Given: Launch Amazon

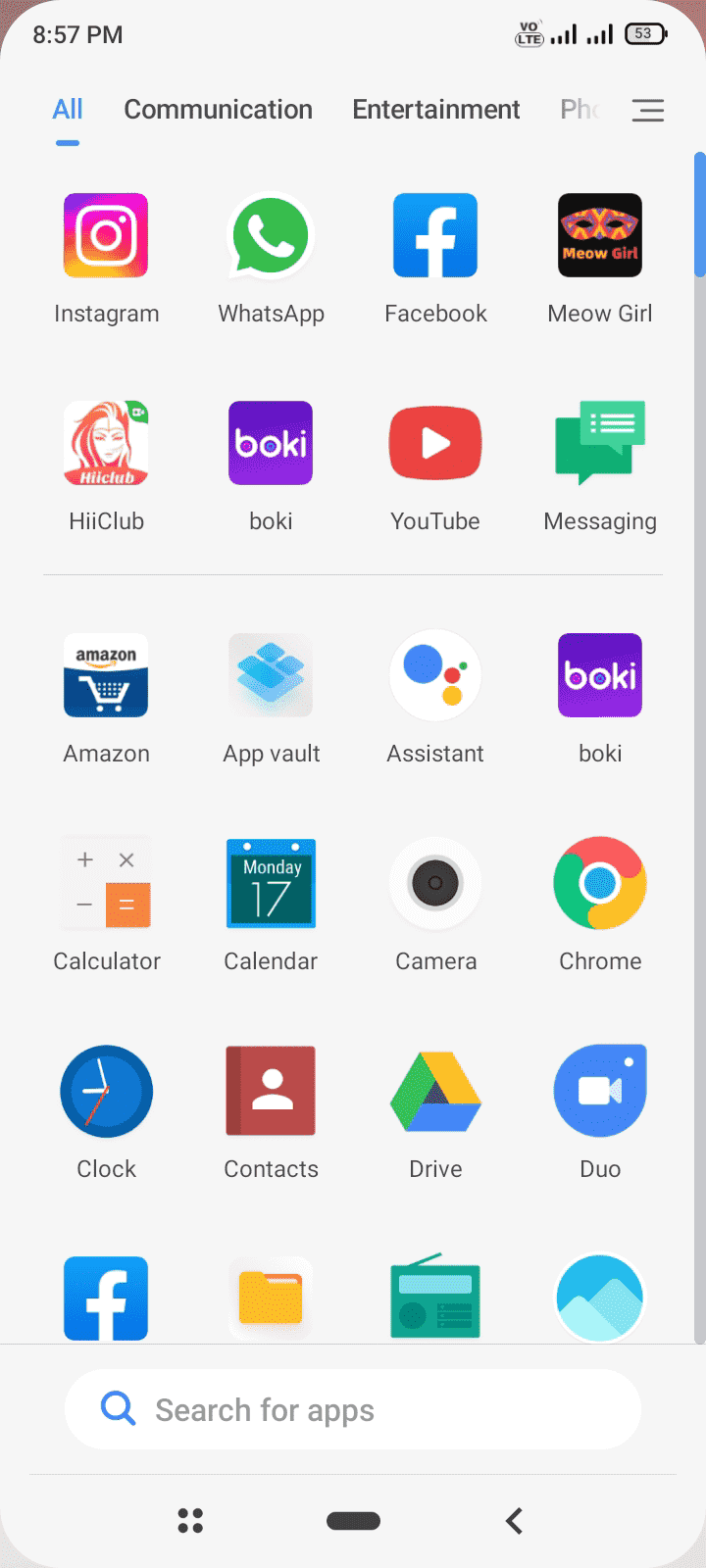Looking at the screenshot, I should (x=106, y=675).
